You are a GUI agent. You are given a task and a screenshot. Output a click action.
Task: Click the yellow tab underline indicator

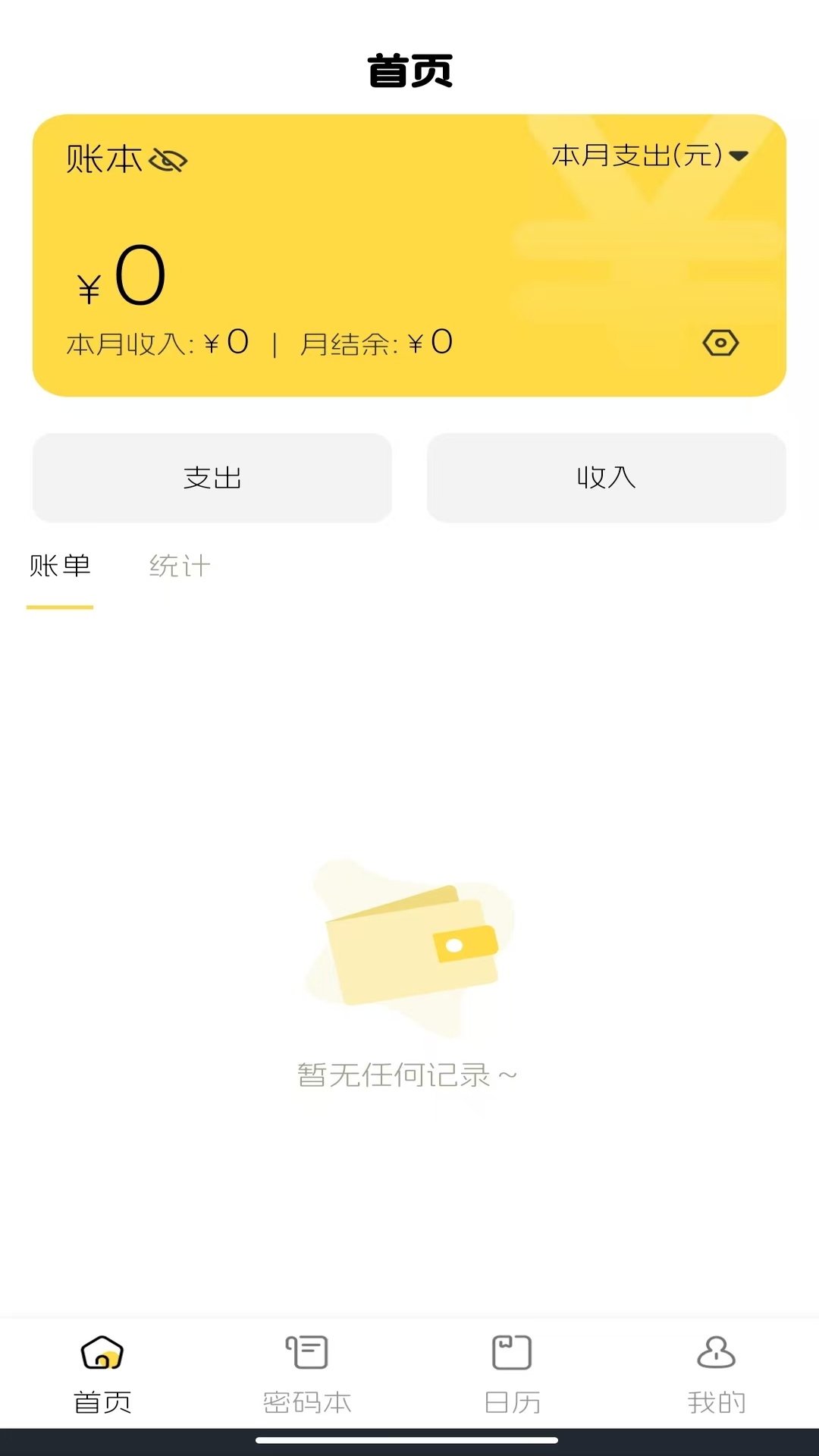coord(59,606)
